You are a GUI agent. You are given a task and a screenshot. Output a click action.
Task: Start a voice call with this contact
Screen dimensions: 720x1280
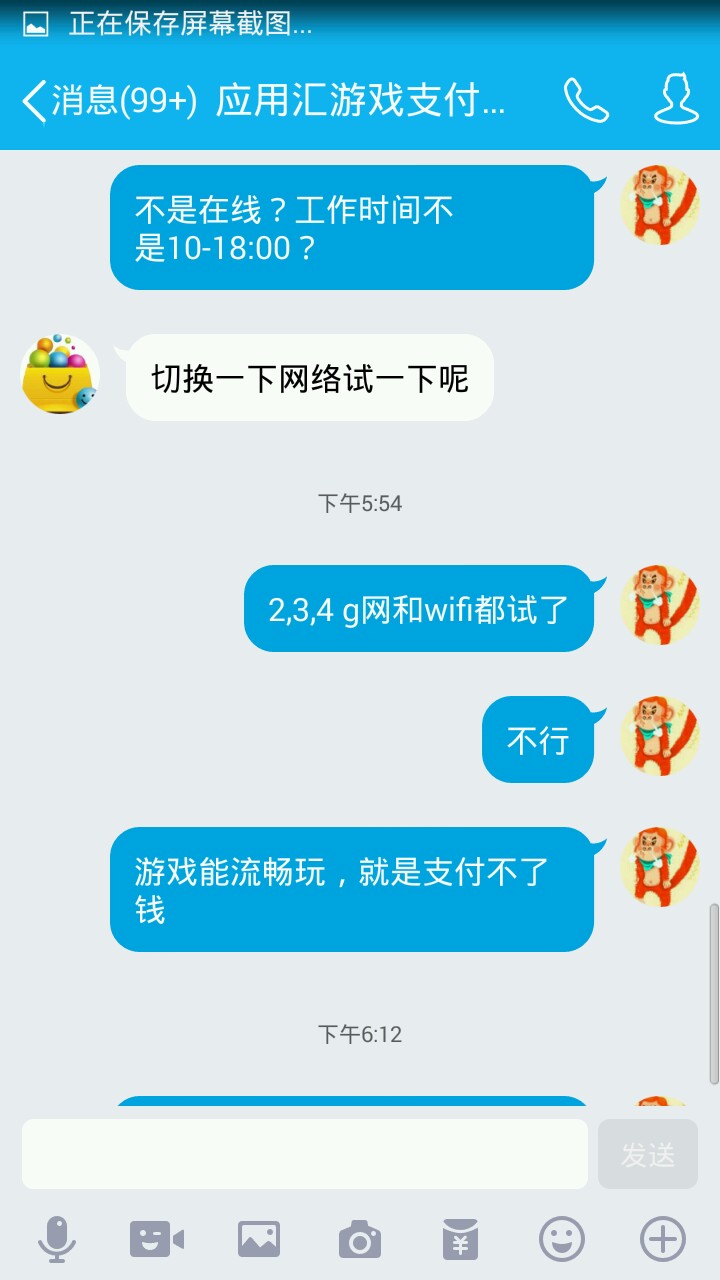586,100
